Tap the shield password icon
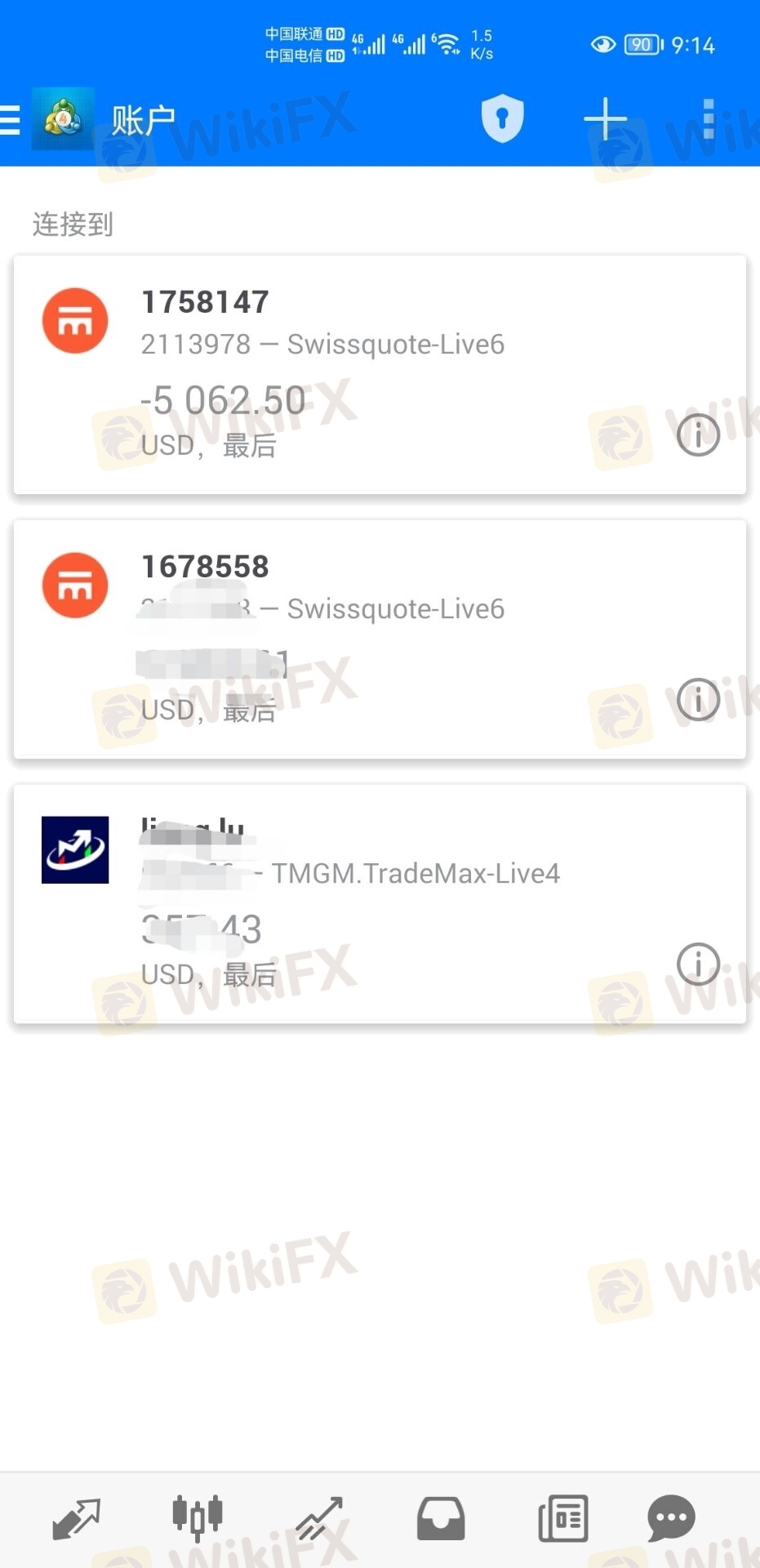The height and width of the screenshot is (1568, 760). (x=502, y=118)
